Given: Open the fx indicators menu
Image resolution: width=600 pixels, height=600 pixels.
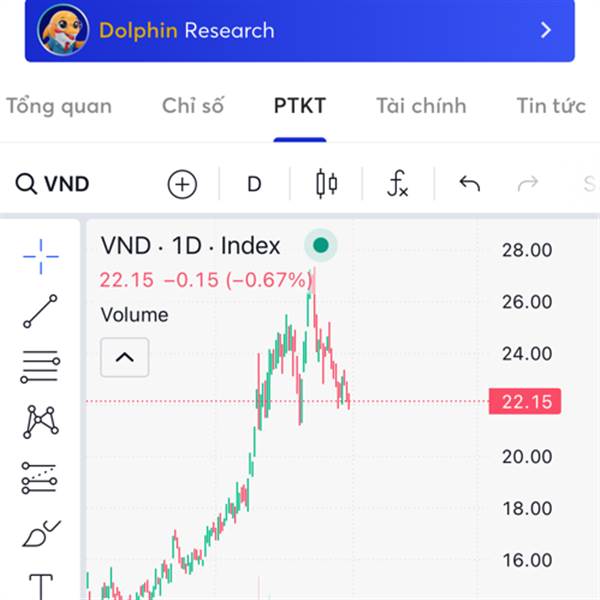Looking at the screenshot, I should pos(398,184).
